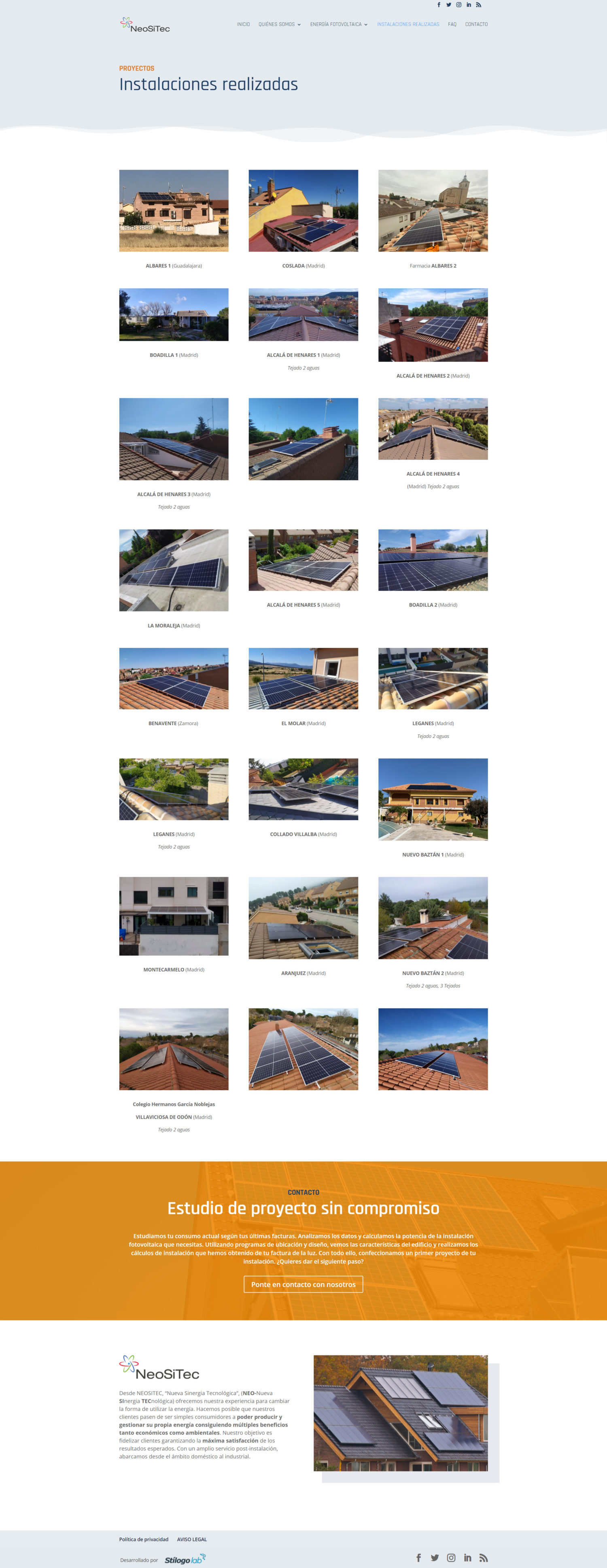Open the Facebook icon in top header
The image size is (607, 1568).
coord(438,5)
